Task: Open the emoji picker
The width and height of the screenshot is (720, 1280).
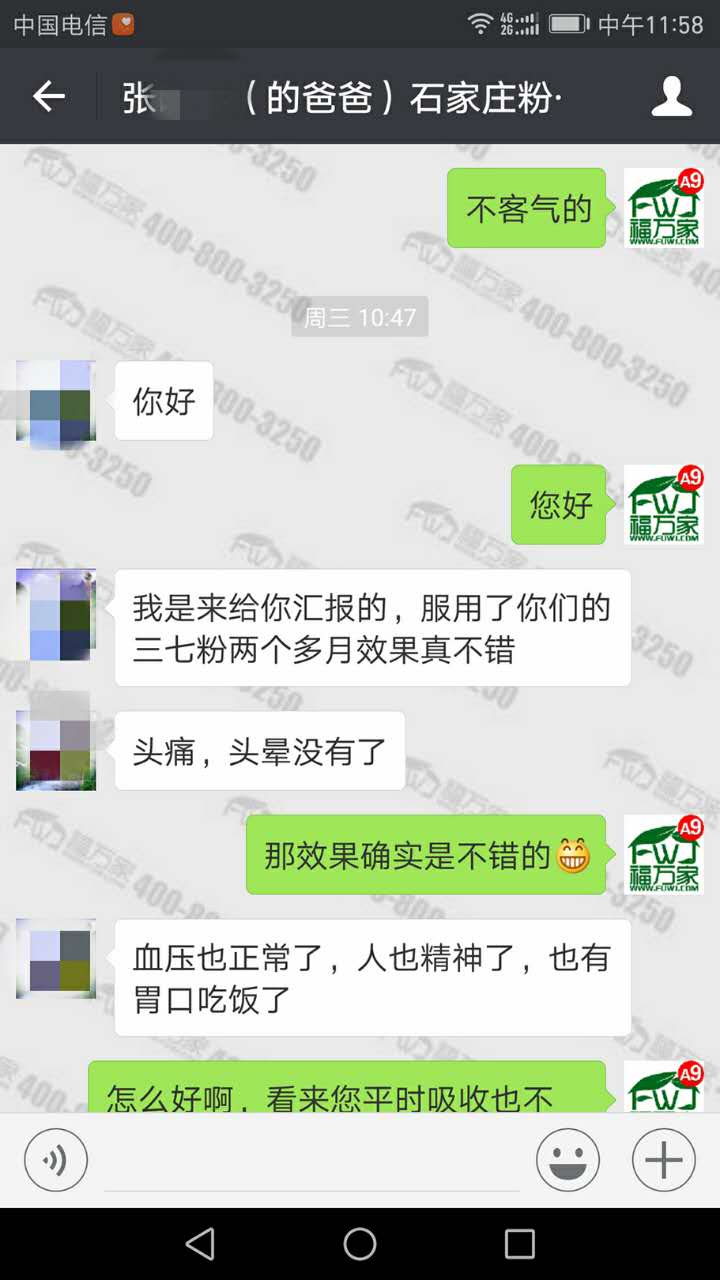Action: tap(567, 1160)
